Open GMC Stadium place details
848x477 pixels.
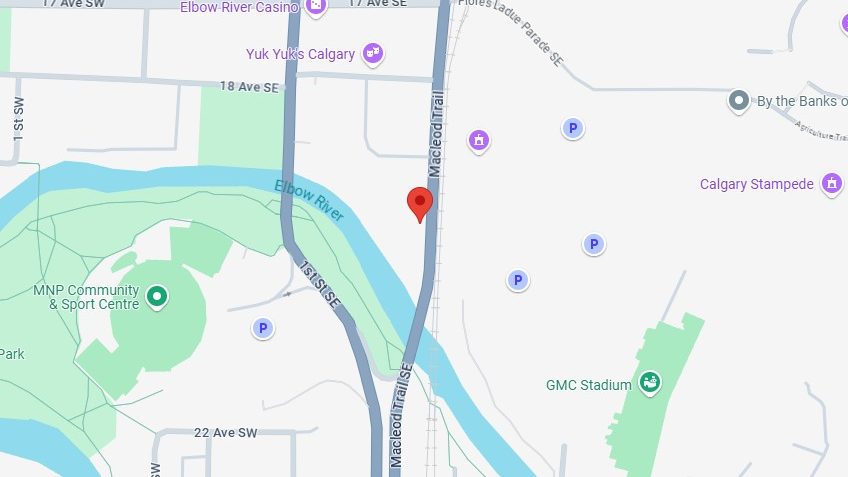coord(650,383)
